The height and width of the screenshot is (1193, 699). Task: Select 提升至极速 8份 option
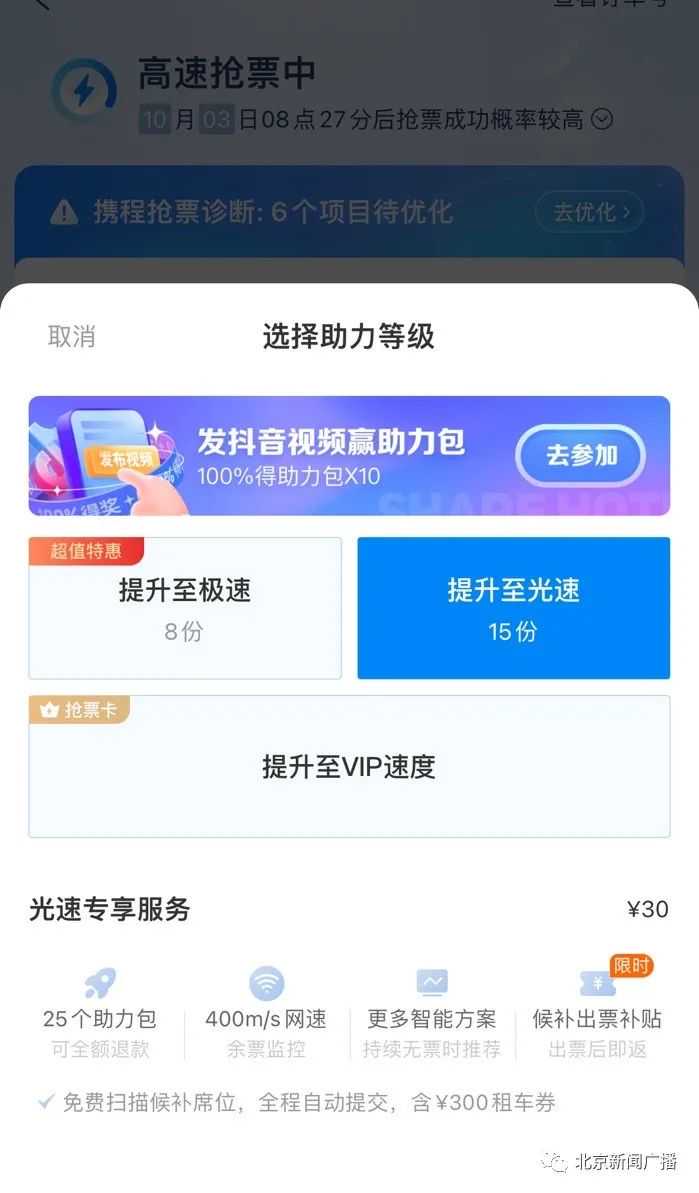(x=185, y=608)
